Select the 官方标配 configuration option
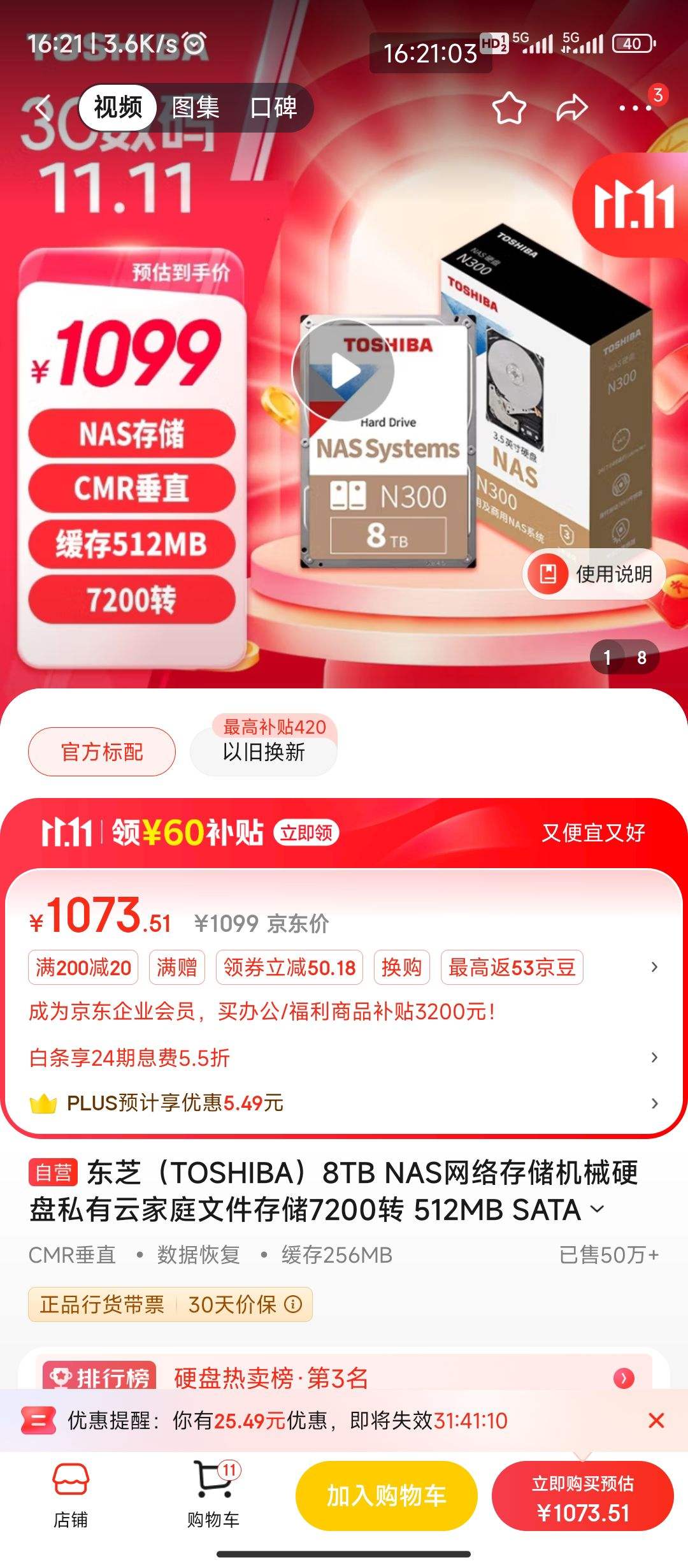Image resolution: width=688 pixels, height=1568 pixels. pyautogui.click(x=101, y=751)
